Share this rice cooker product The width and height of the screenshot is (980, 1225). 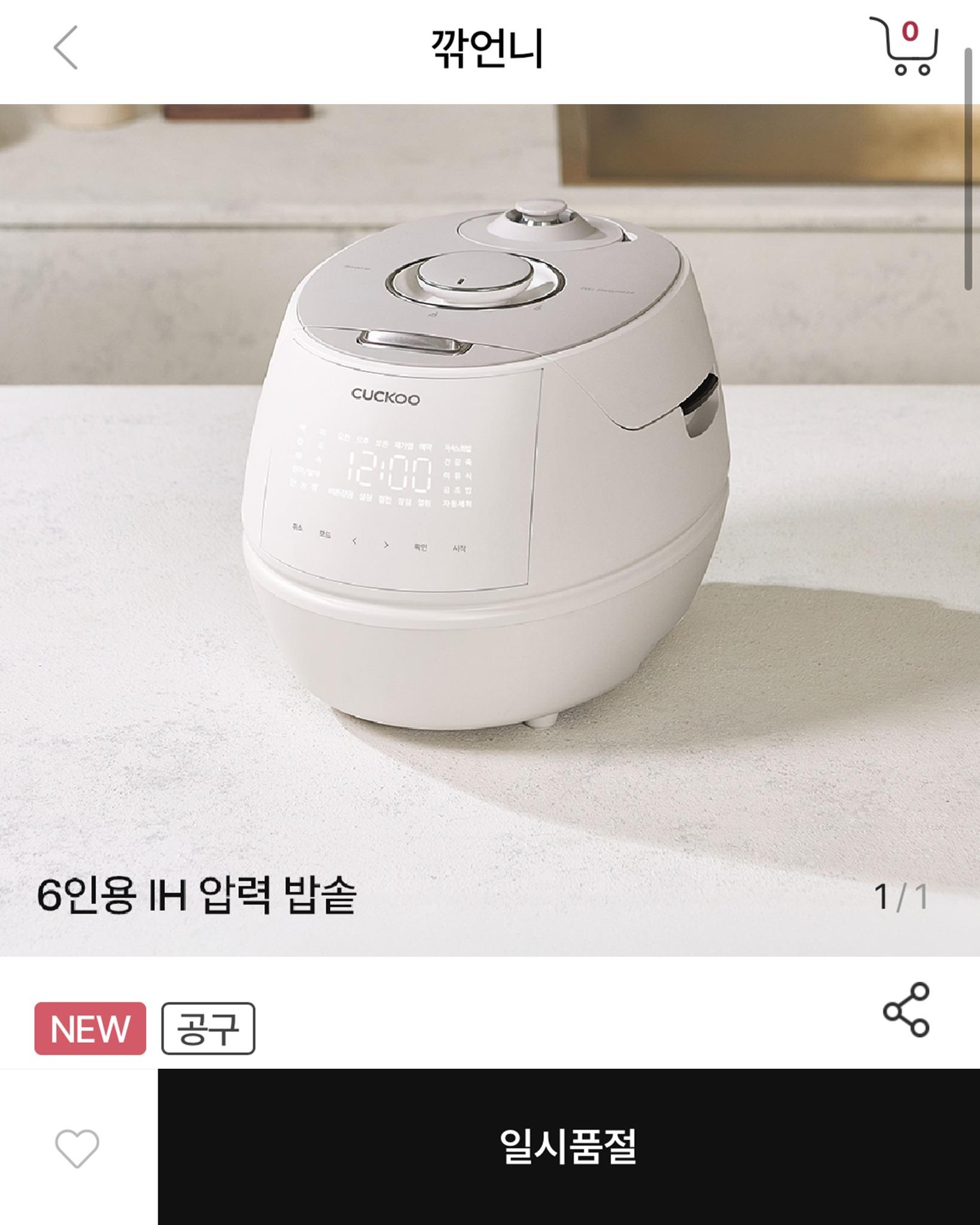tap(906, 1010)
